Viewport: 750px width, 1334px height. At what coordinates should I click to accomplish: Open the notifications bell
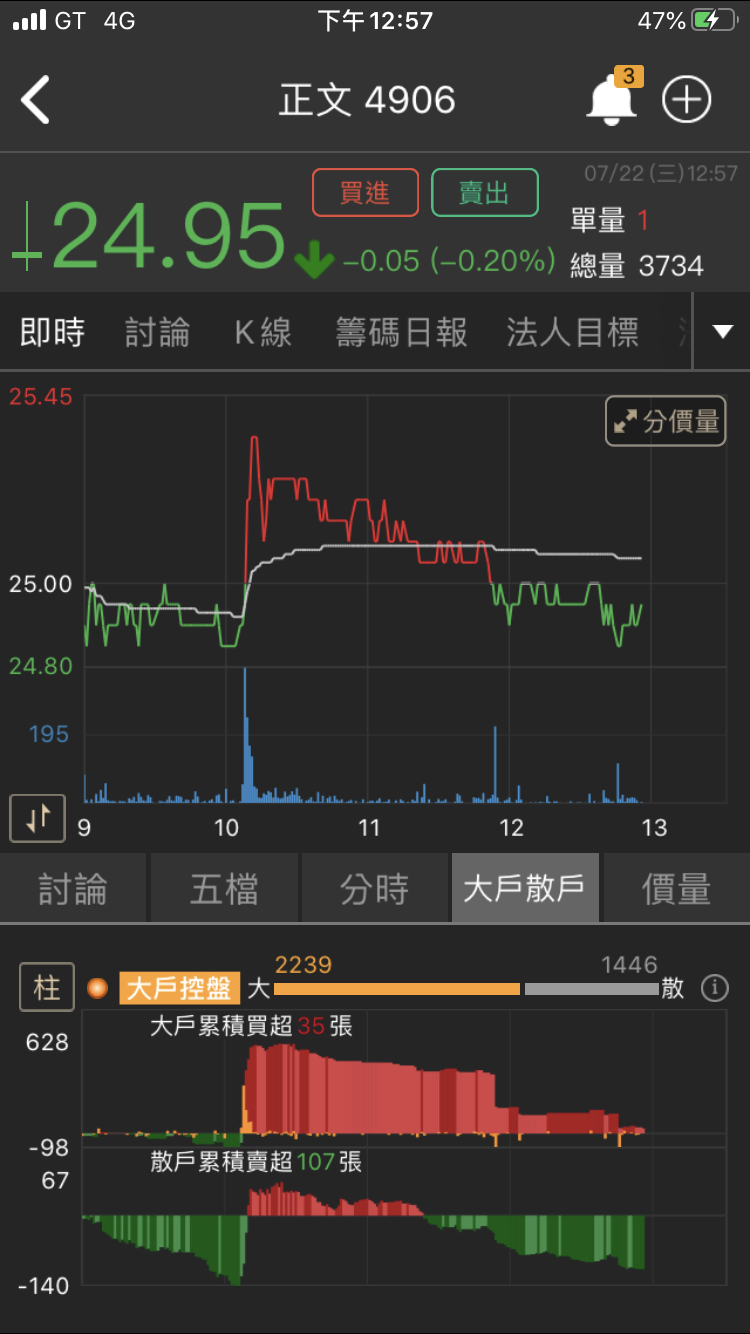pos(611,100)
